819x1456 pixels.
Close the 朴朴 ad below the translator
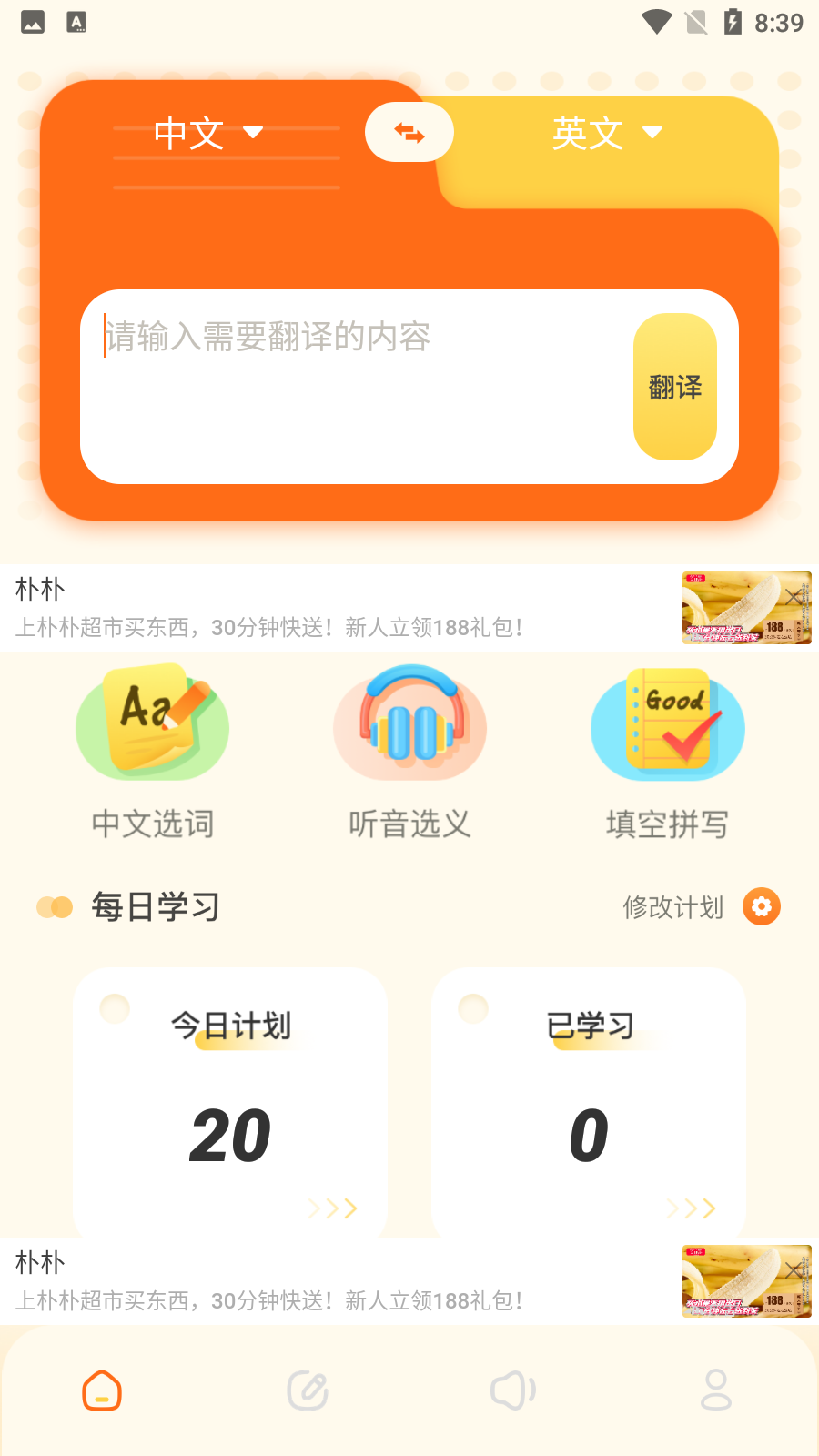(x=794, y=597)
